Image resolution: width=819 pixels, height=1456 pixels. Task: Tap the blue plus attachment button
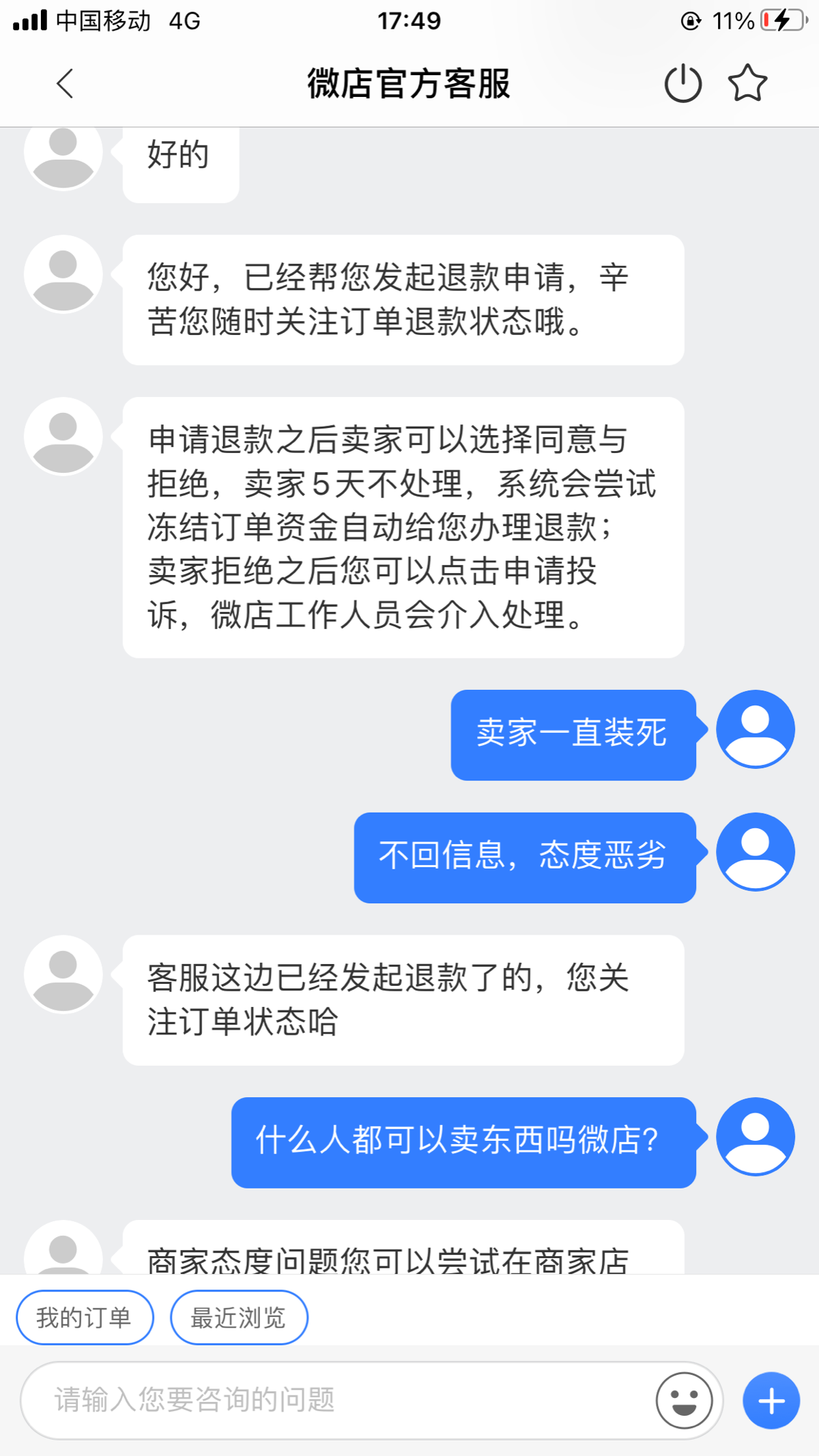point(771,1401)
